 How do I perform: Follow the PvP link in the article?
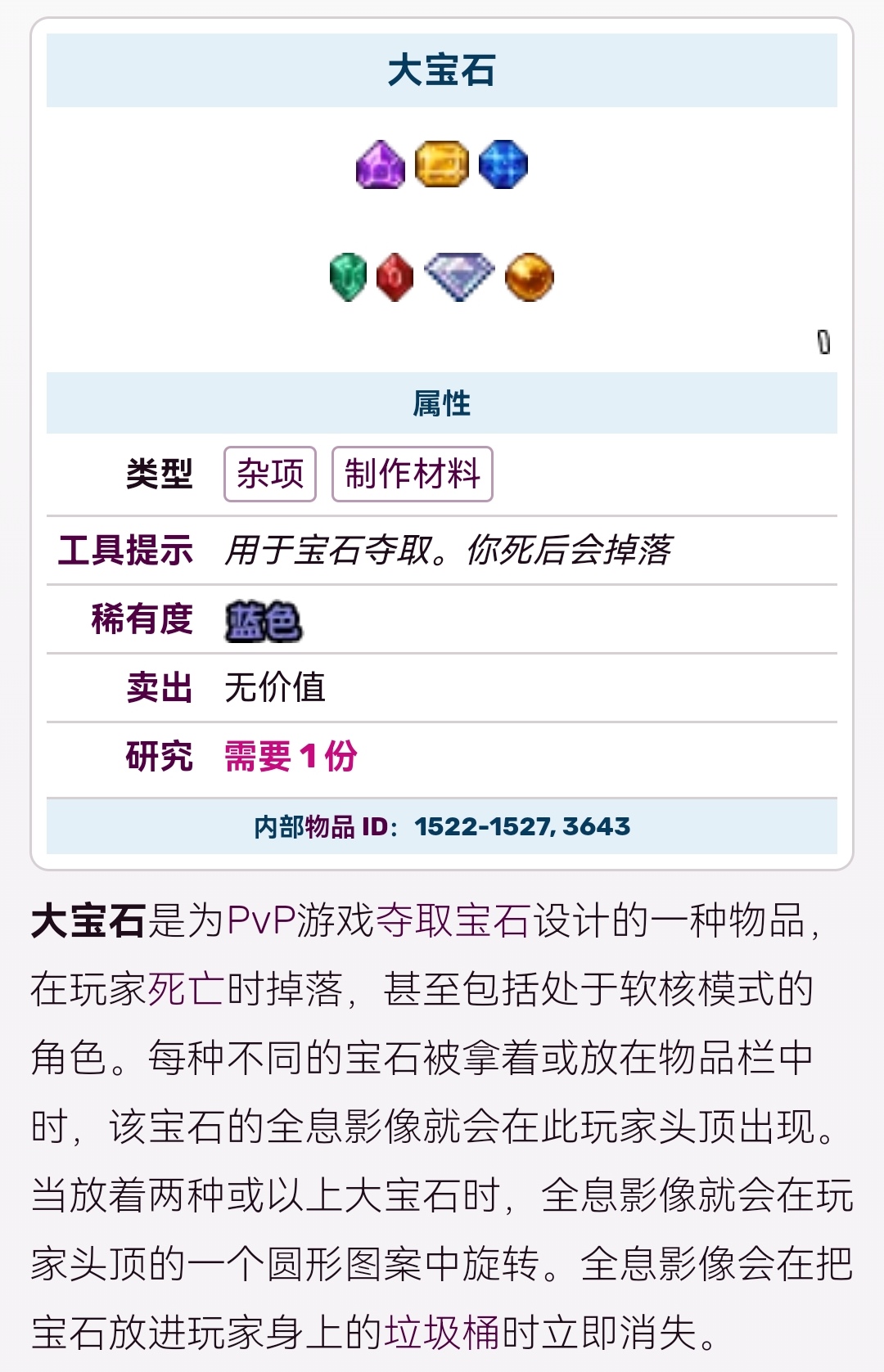(261, 920)
